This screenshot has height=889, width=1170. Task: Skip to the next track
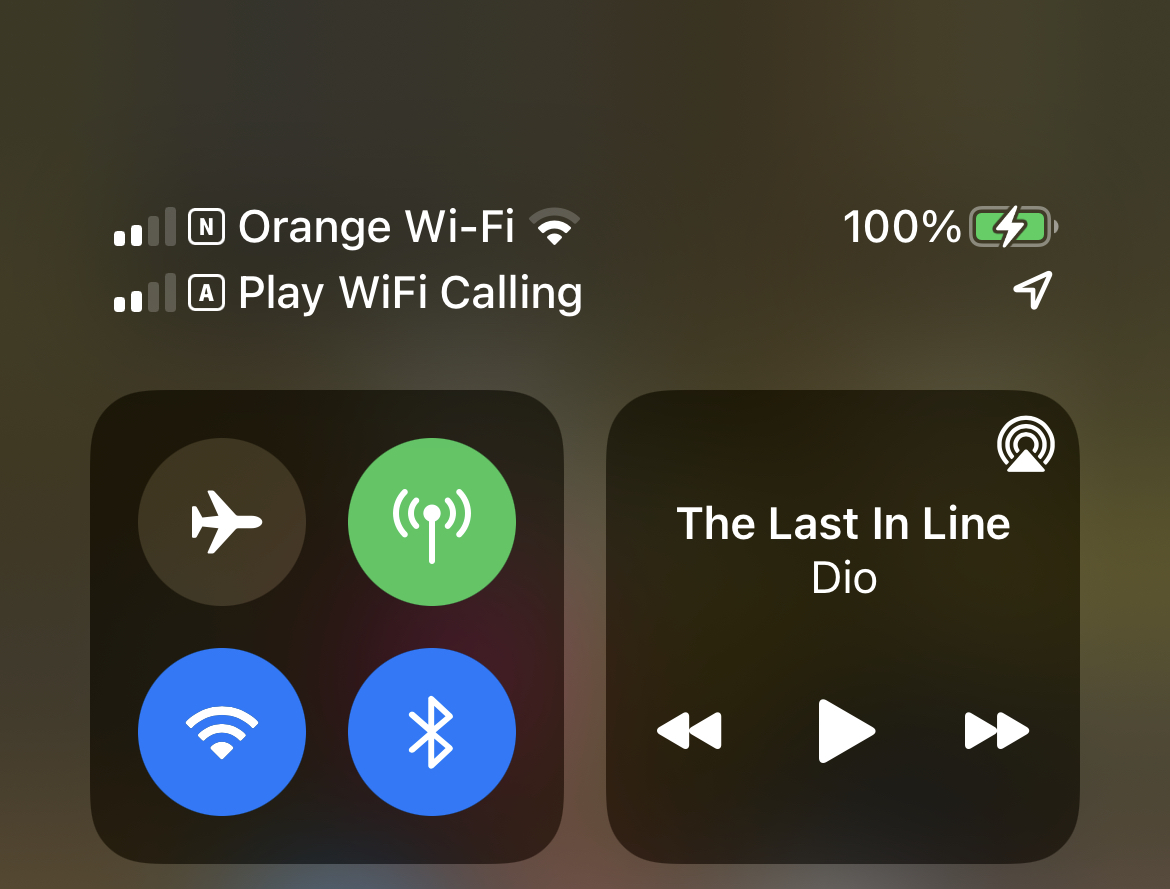point(997,731)
